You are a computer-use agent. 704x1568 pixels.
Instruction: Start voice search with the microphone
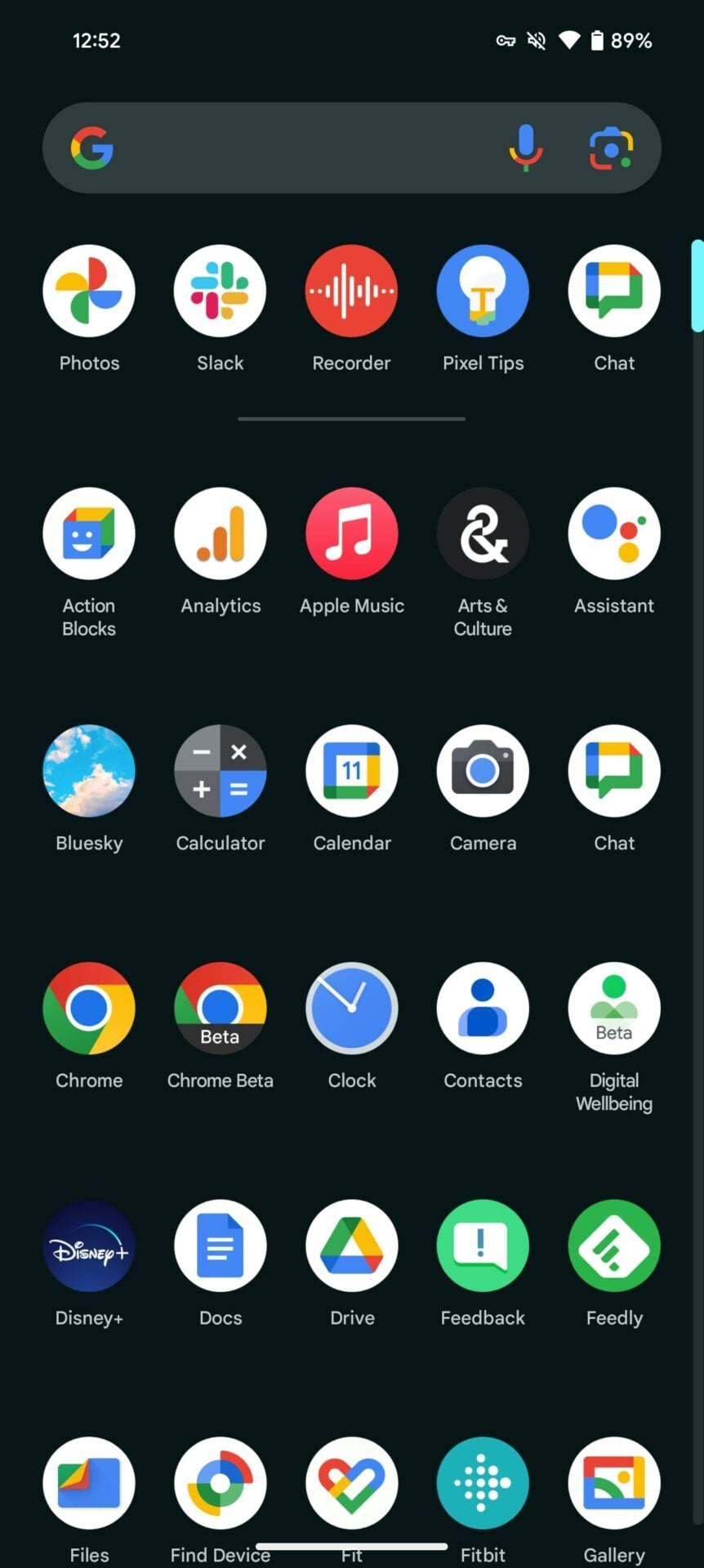(x=526, y=148)
